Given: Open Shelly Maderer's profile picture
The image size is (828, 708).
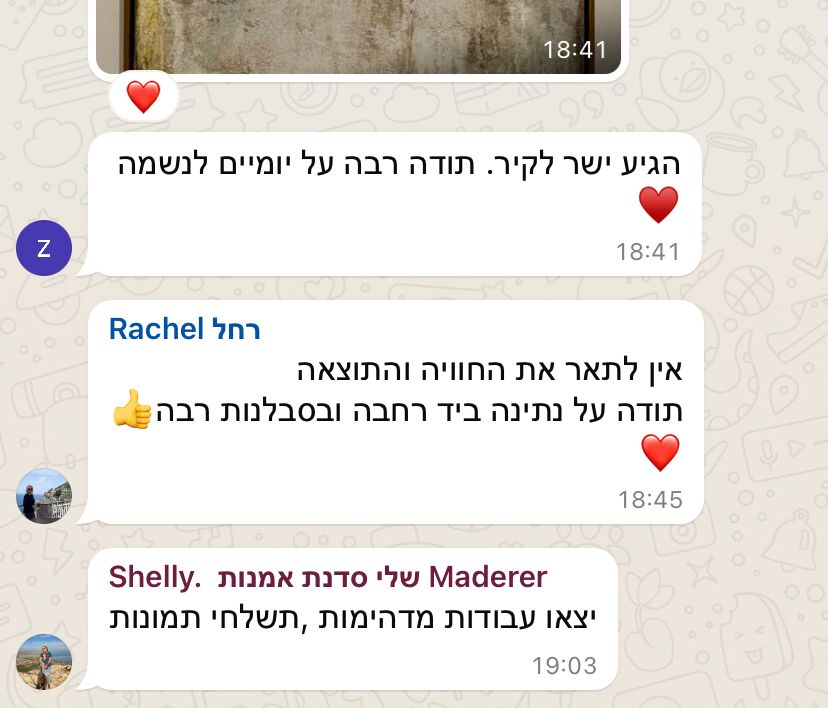Looking at the screenshot, I should [x=44, y=661].
